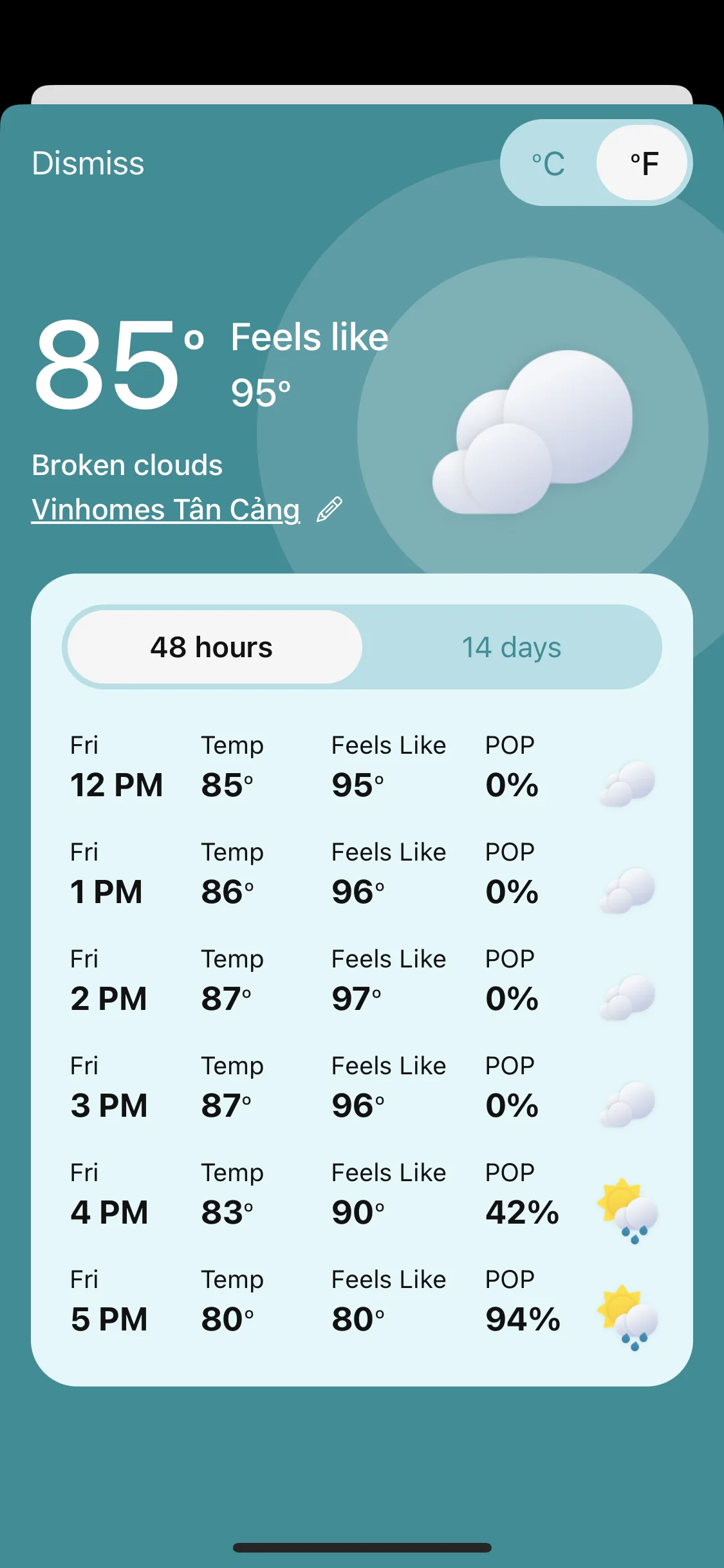724x1568 pixels.
Task: Select the °F temperature unit
Action: (643, 163)
